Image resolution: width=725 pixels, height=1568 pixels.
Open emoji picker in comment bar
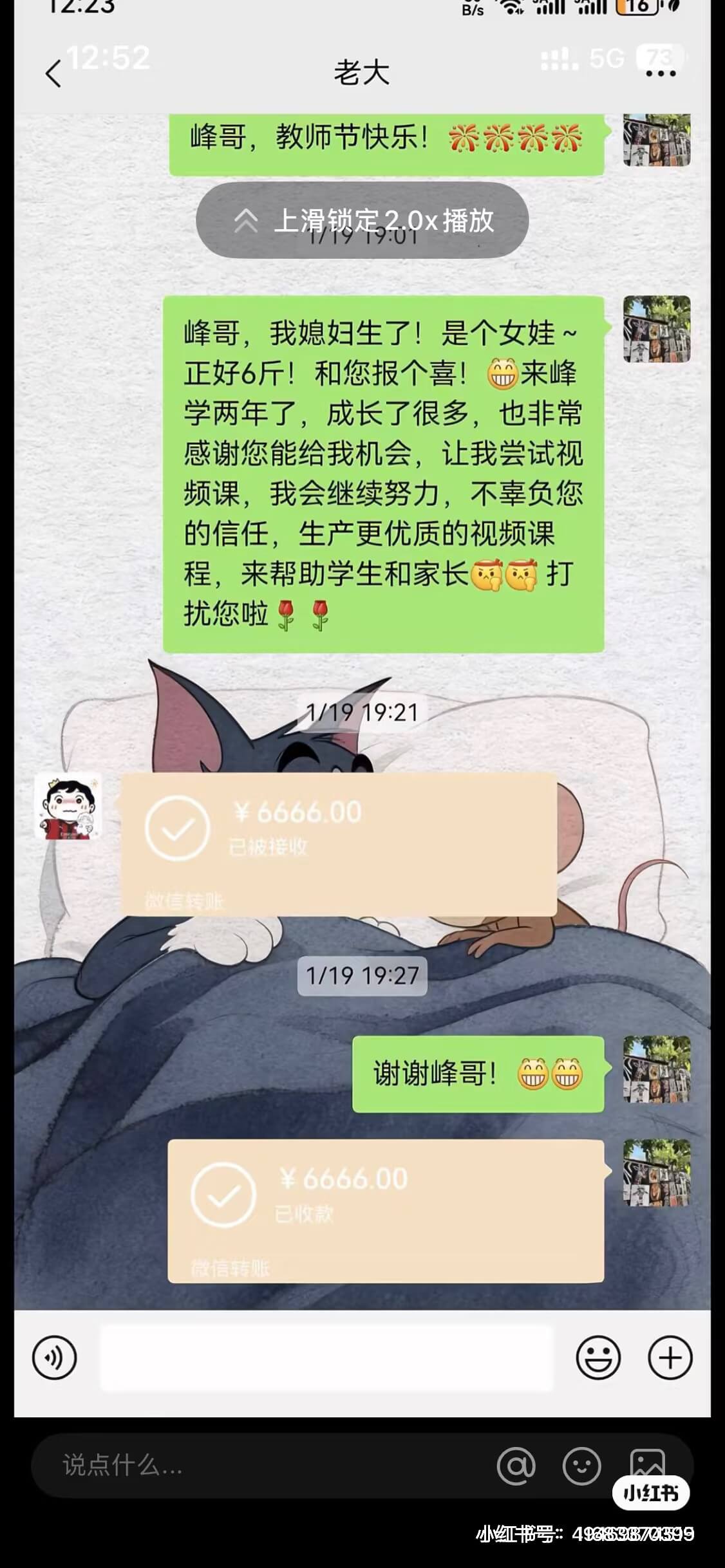tap(581, 1466)
